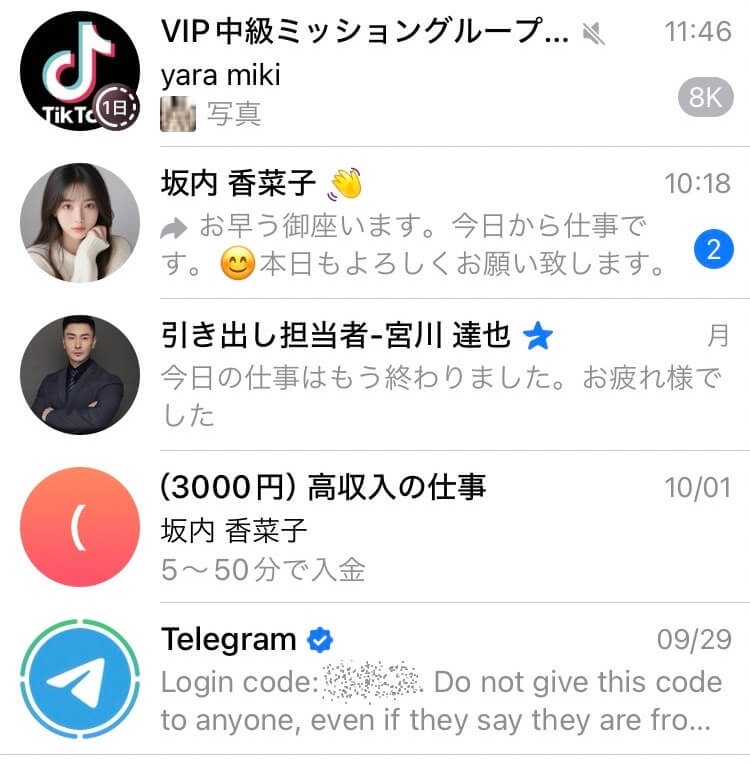Open the VIP 中級ミッショングループ chat
750x764 pixels.
click(x=400, y=72)
